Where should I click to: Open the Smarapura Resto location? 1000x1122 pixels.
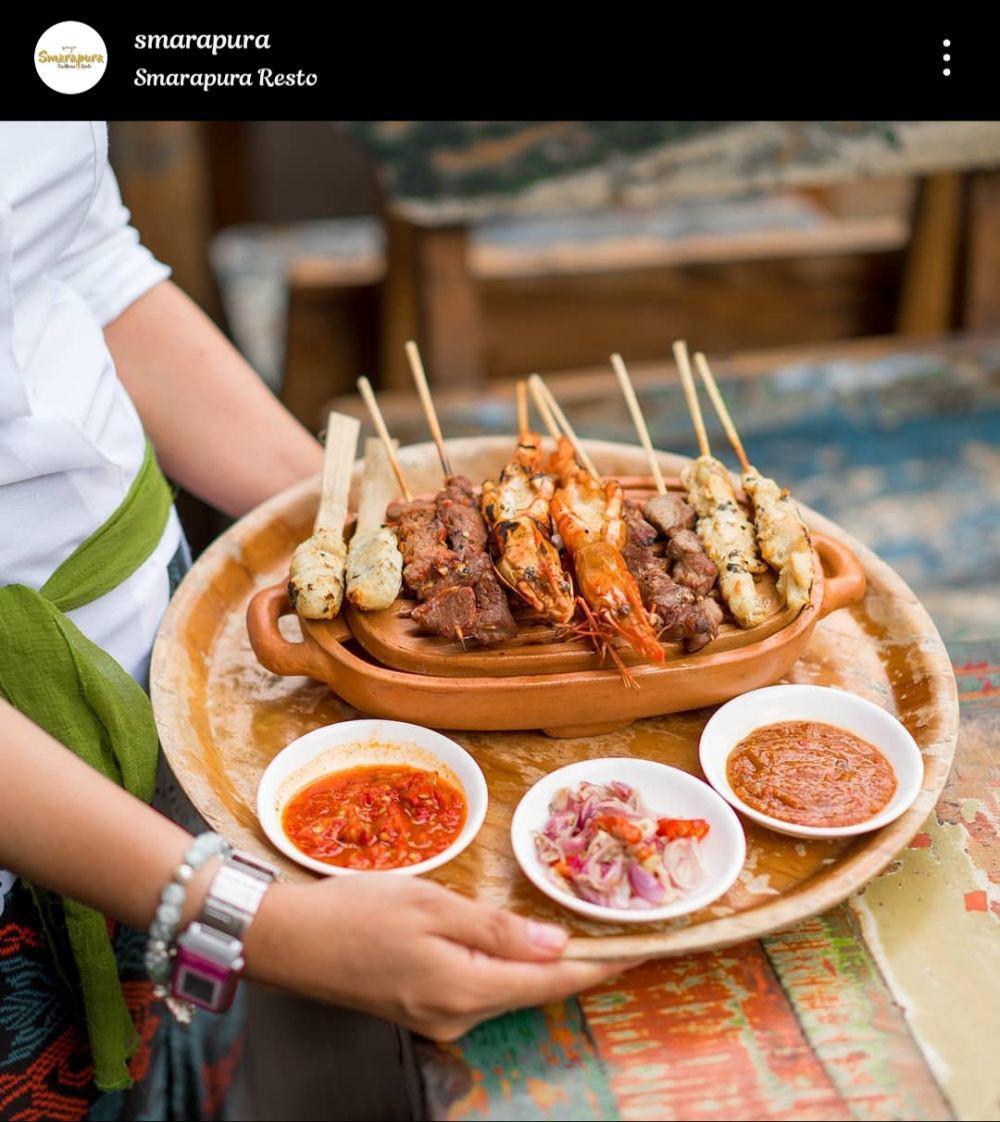coord(225,78)
